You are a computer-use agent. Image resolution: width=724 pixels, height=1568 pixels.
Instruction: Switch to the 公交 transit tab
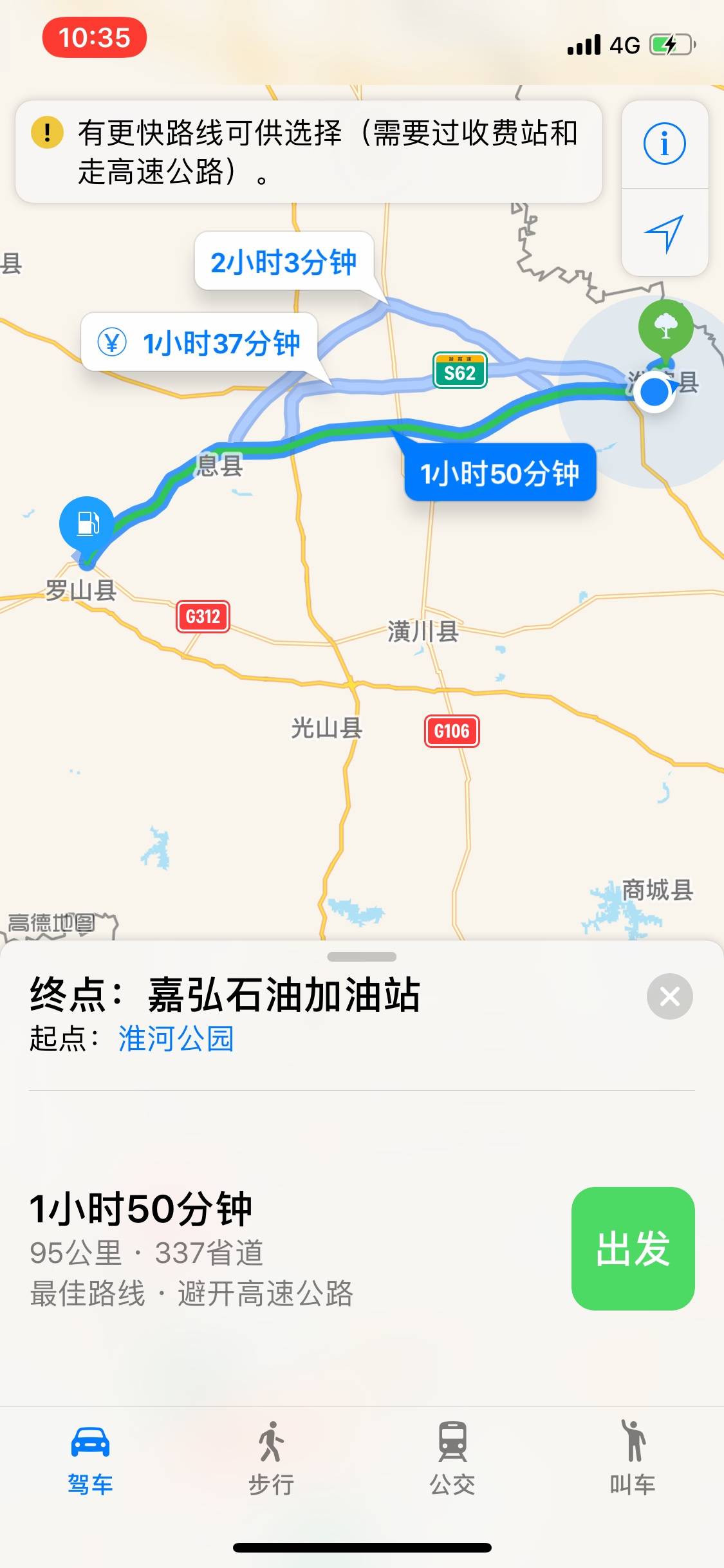452,1458
